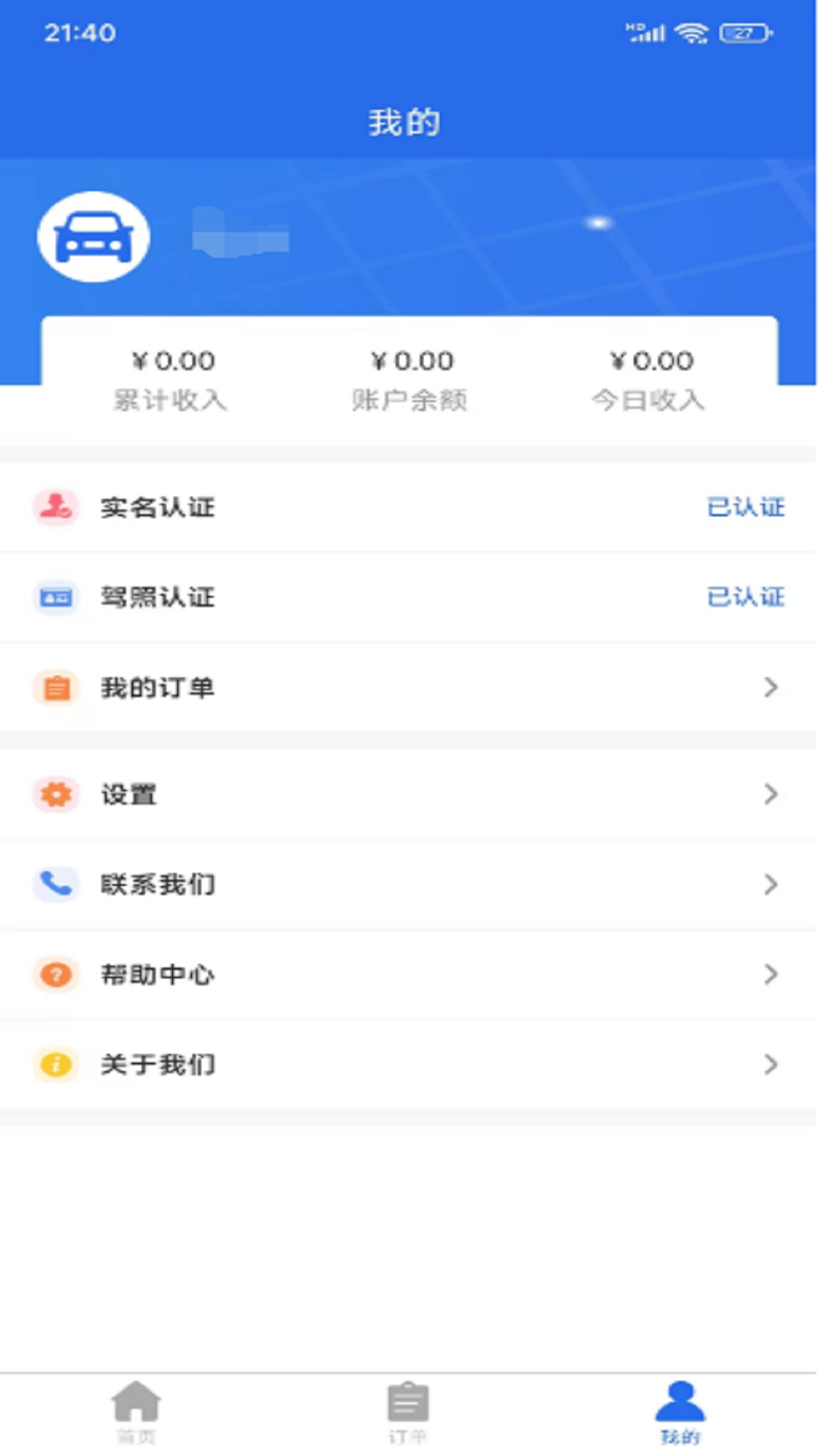Viewport: 819px width, 1456px height.
Task: Expand the 我的订单 row chevron
Action: 773,687
